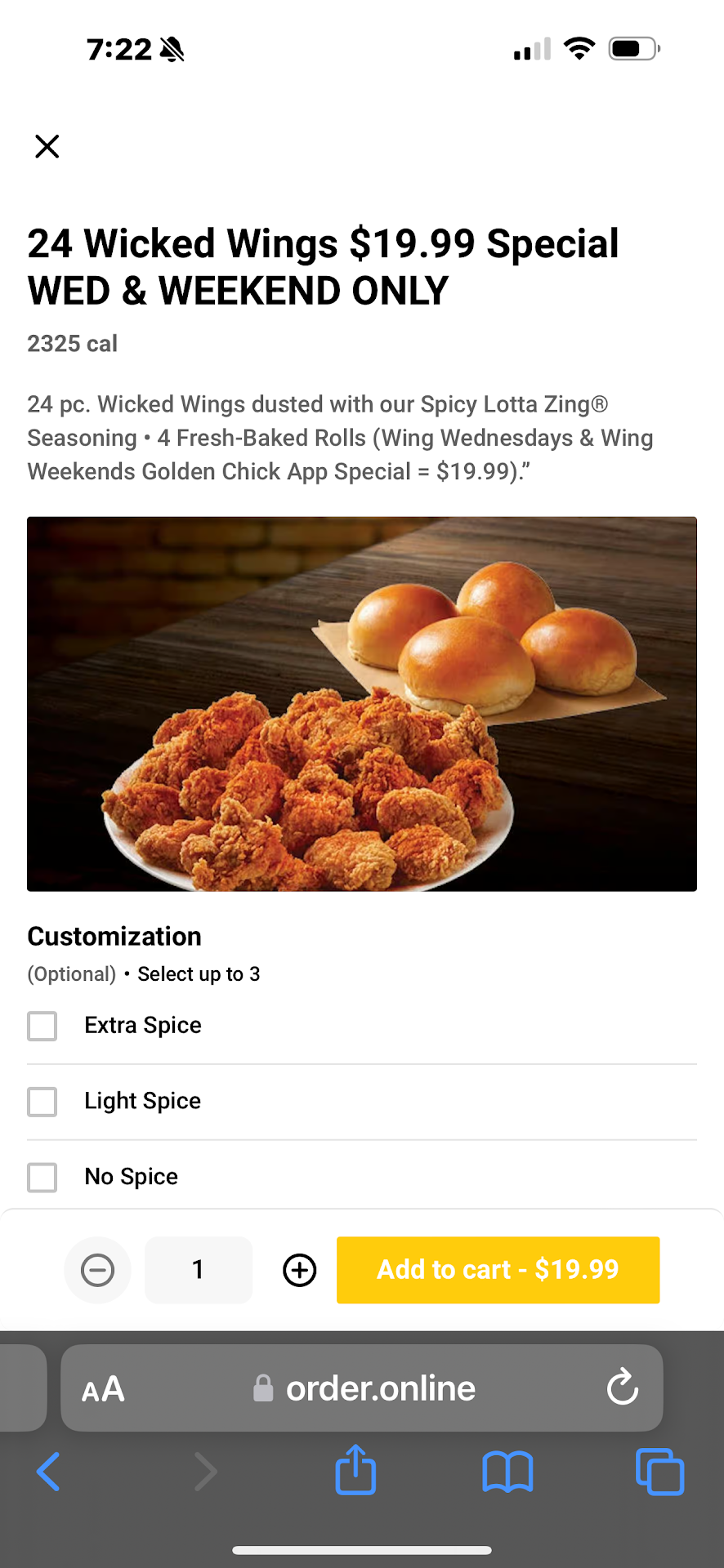Image resolution: width=724 pixels, height=1568 pixels.
Task: Tap the quantity field showing 1
Action: coord(199,1270)
